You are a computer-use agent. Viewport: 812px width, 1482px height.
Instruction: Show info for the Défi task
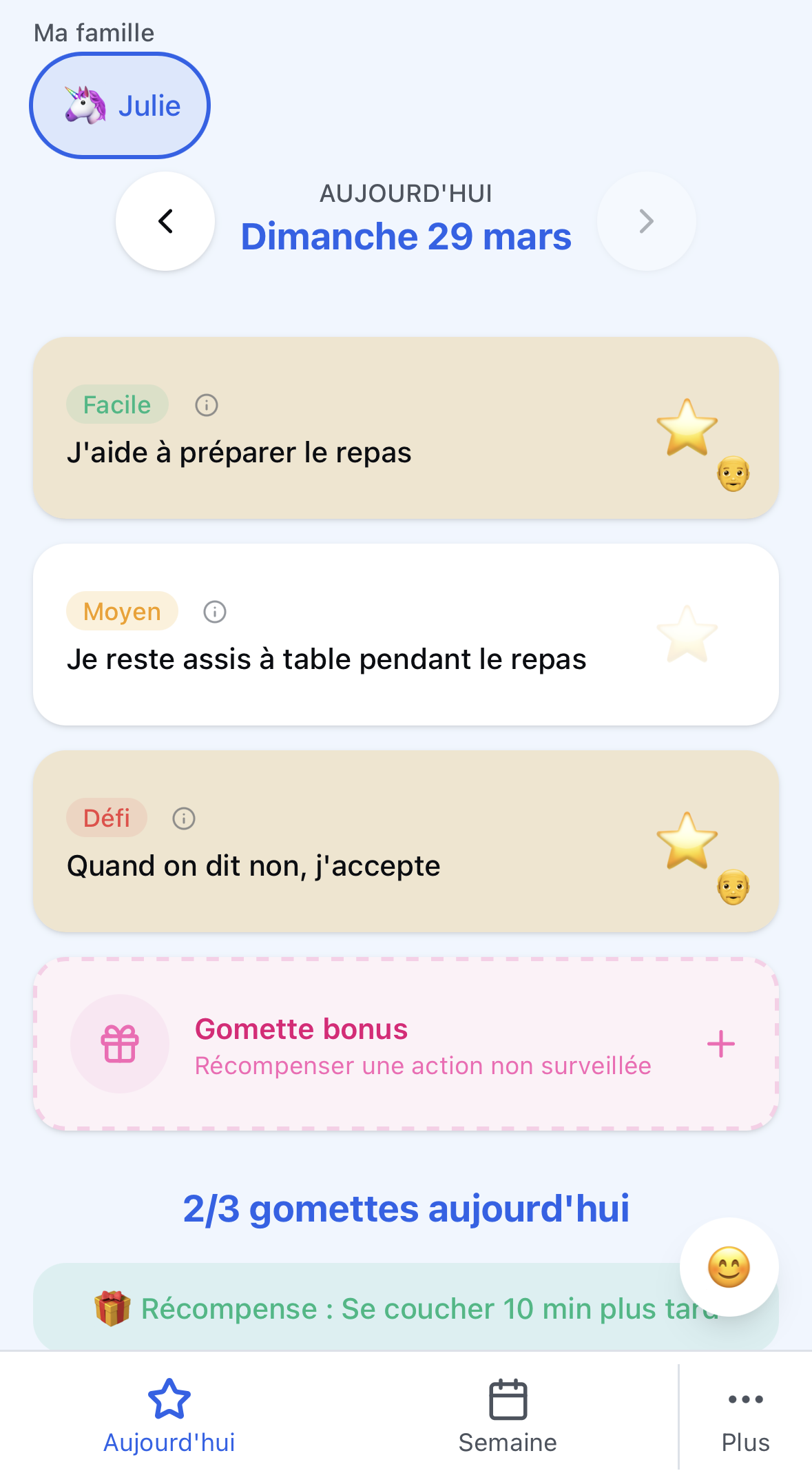(184, 819)
